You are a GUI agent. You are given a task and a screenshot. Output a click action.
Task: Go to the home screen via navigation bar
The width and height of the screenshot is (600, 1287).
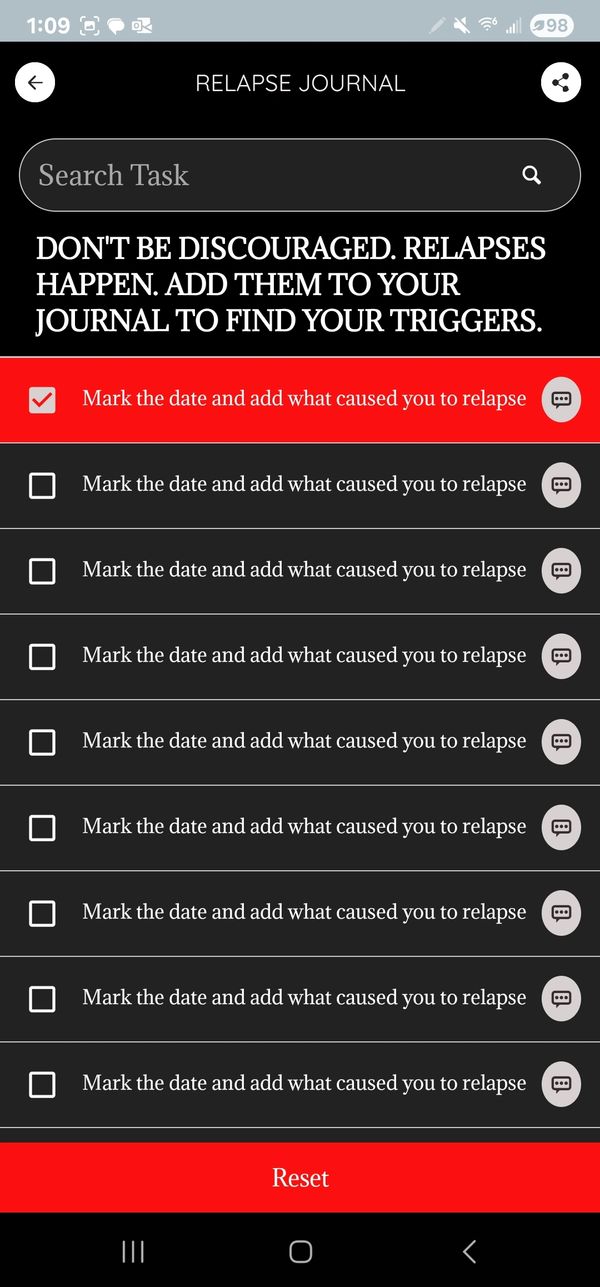pyautogui.click(x=300, y=1251)
